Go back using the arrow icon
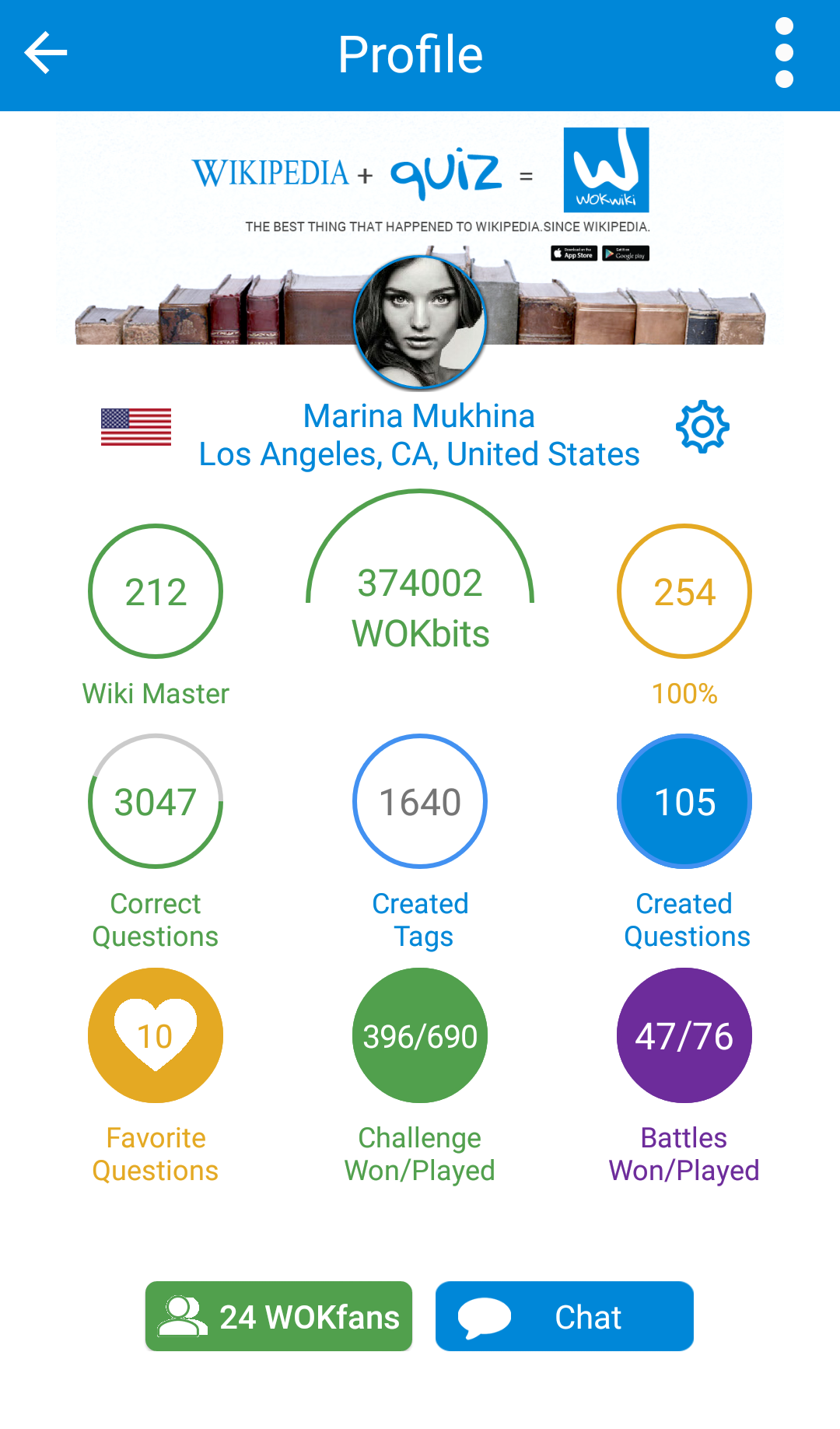840x1429 pixels. pyautogui.click(x=46, y=53)
